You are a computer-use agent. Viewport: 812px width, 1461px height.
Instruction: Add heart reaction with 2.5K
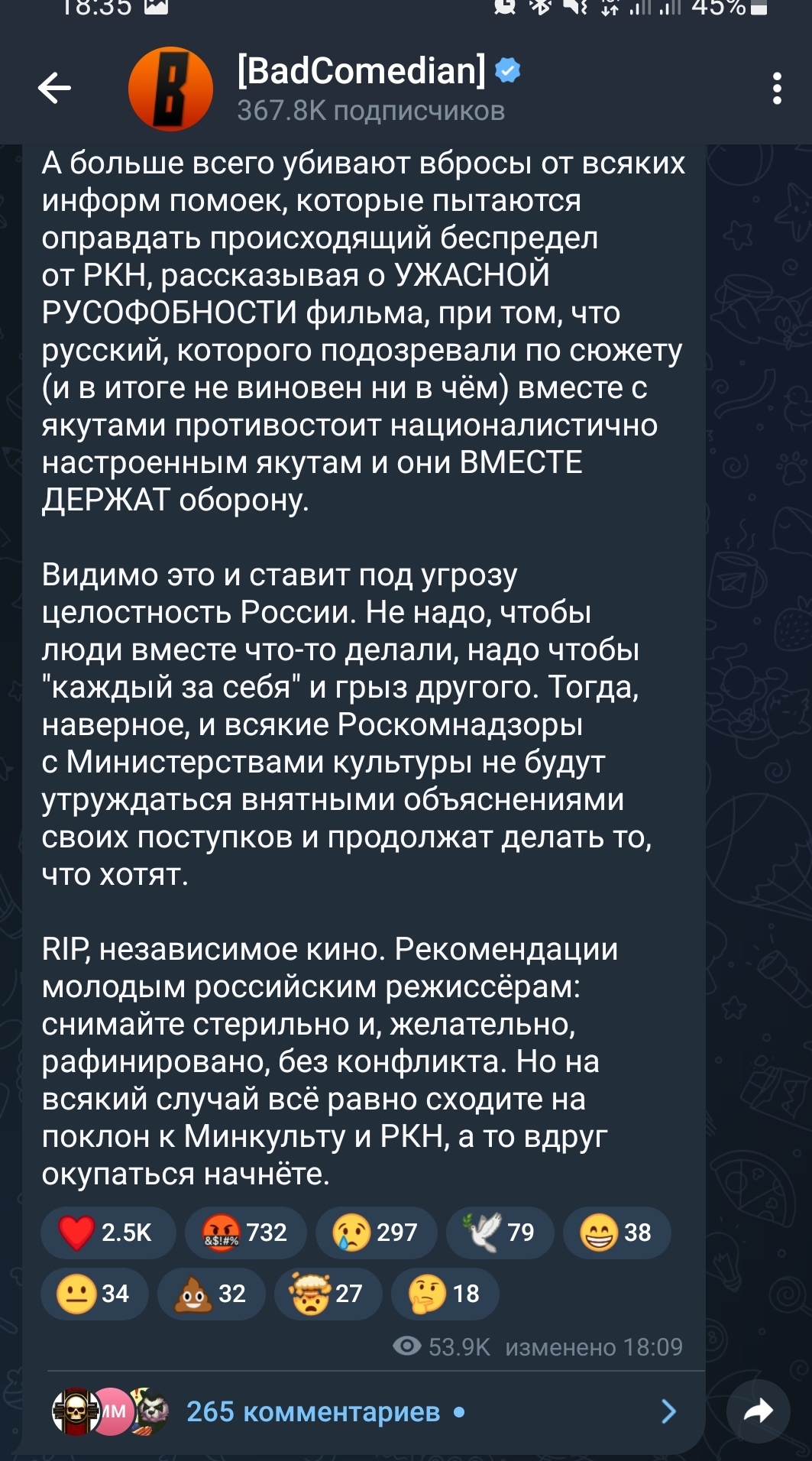click(x=108, y=1233)
